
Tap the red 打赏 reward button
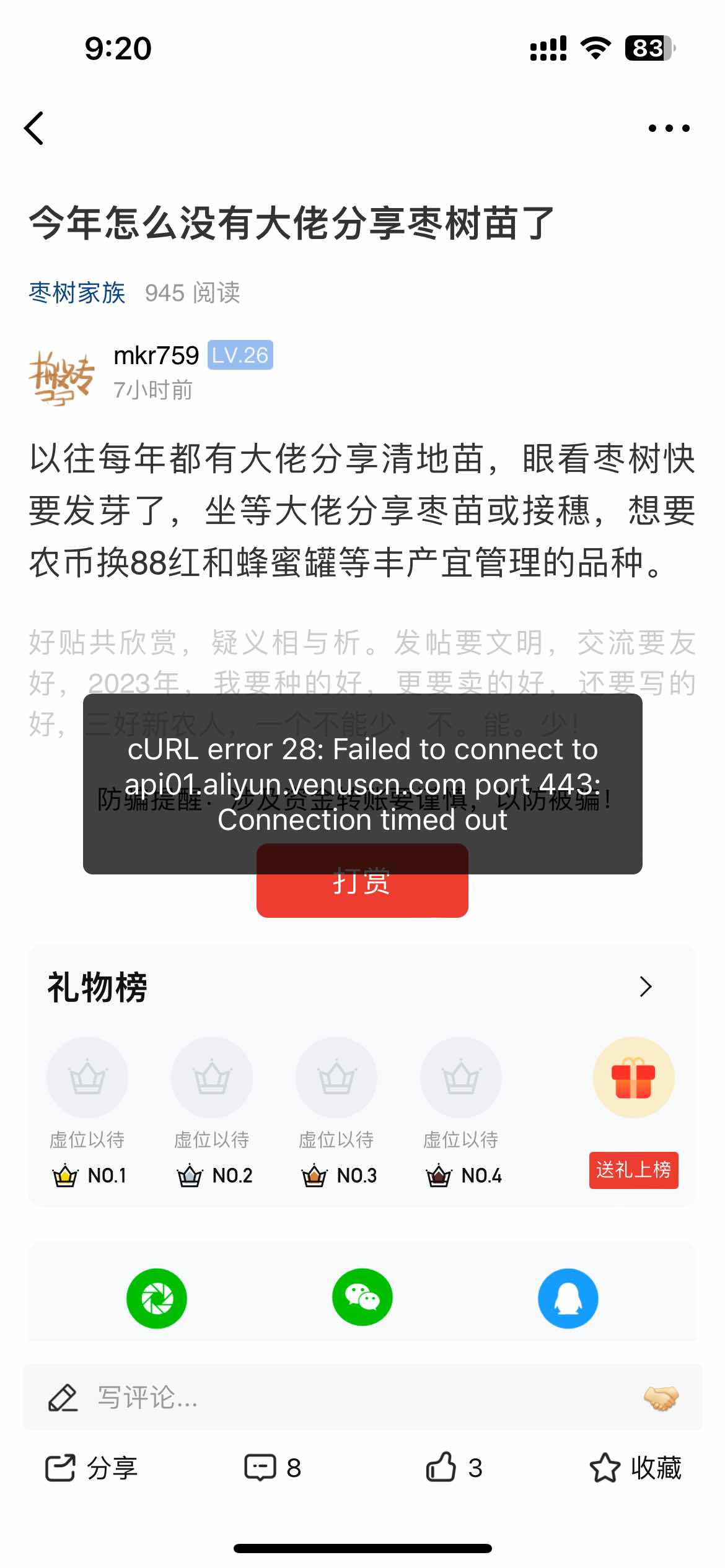362,881
